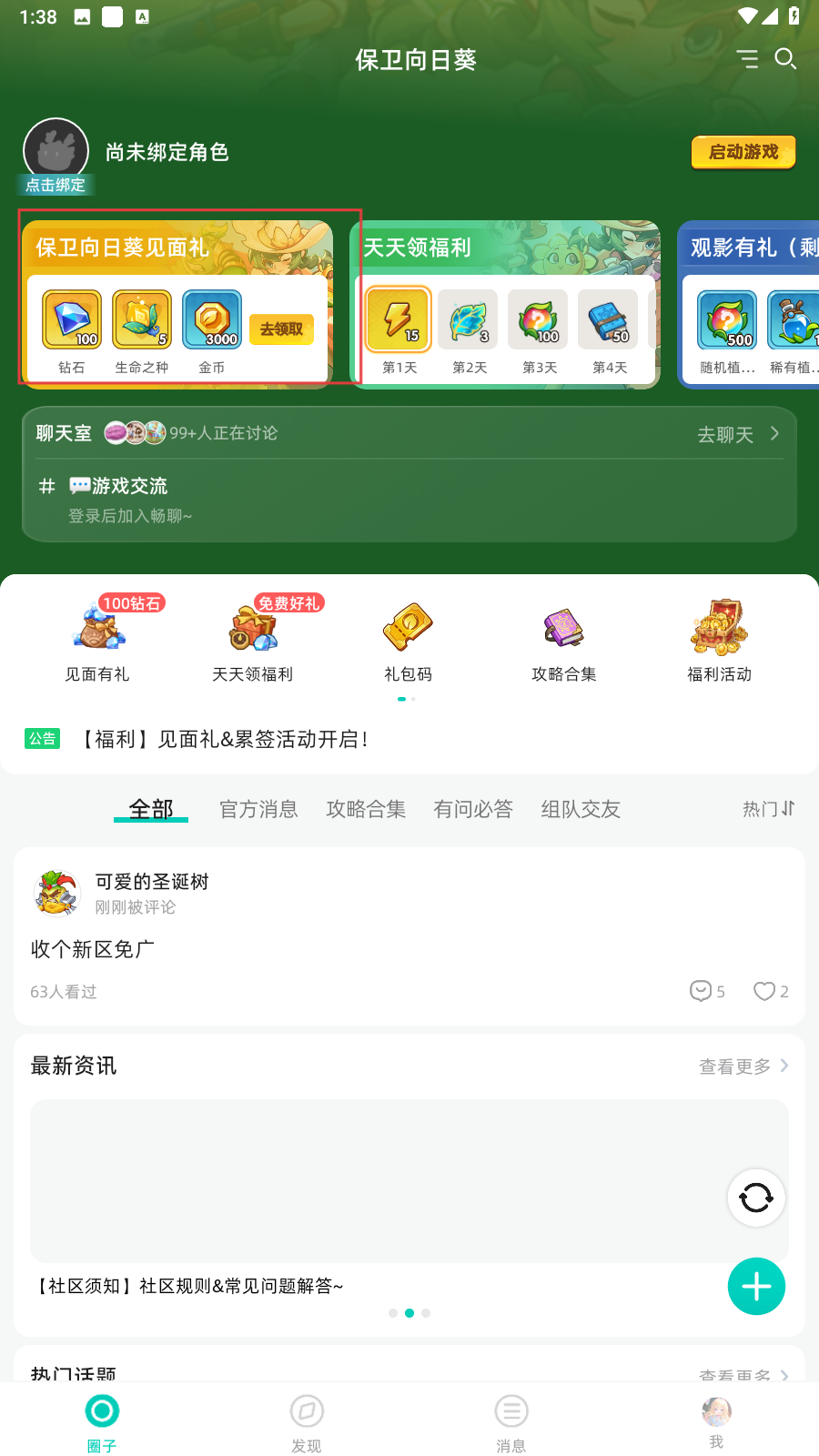The width and height of the screenshot is (819, 1456).
Task: Claim the gift with the 去领取 button
Action: tap(281, 329)
